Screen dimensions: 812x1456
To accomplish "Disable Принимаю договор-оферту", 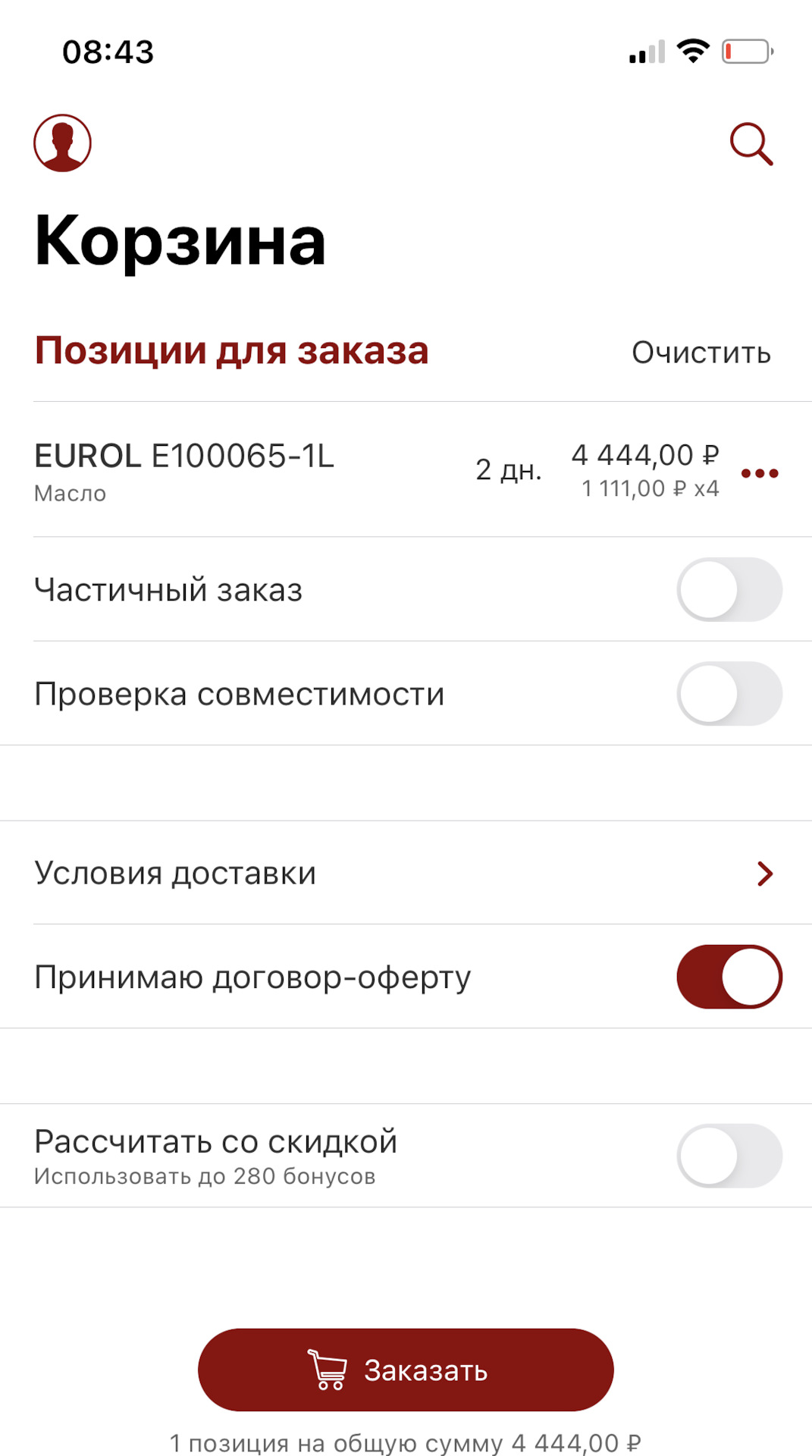I will tap(729, 977).
